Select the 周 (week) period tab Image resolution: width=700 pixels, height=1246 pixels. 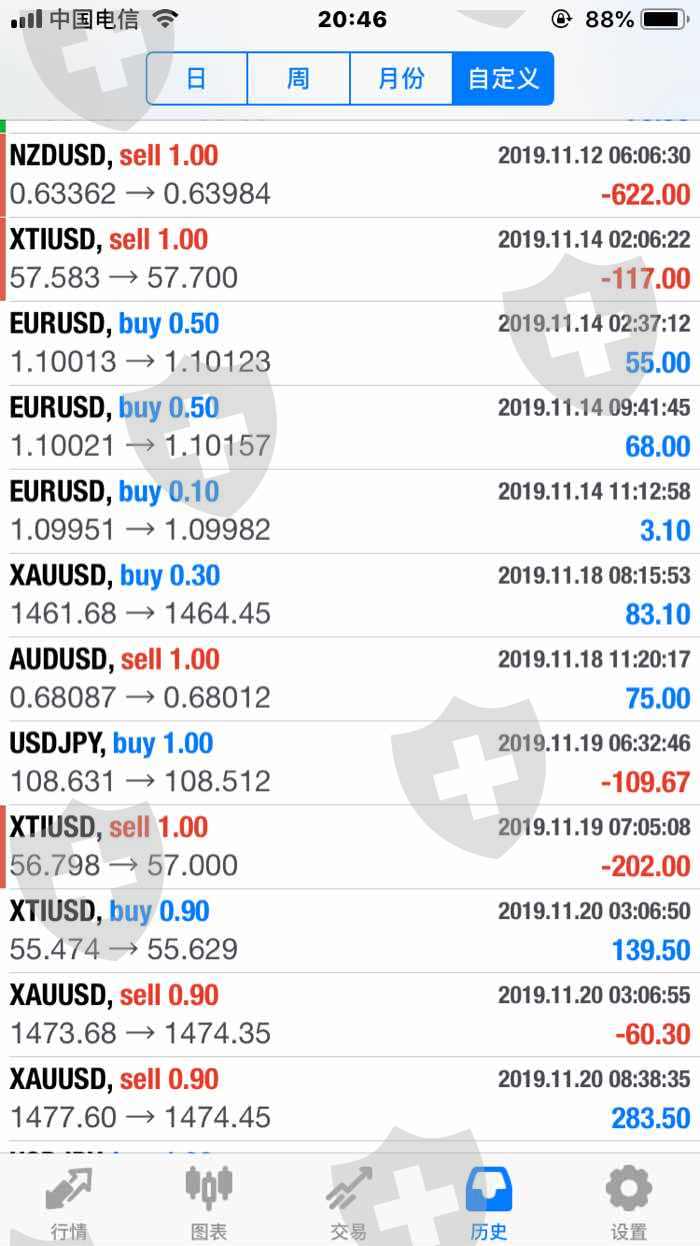pyautogui.click(x=298, y=79)
